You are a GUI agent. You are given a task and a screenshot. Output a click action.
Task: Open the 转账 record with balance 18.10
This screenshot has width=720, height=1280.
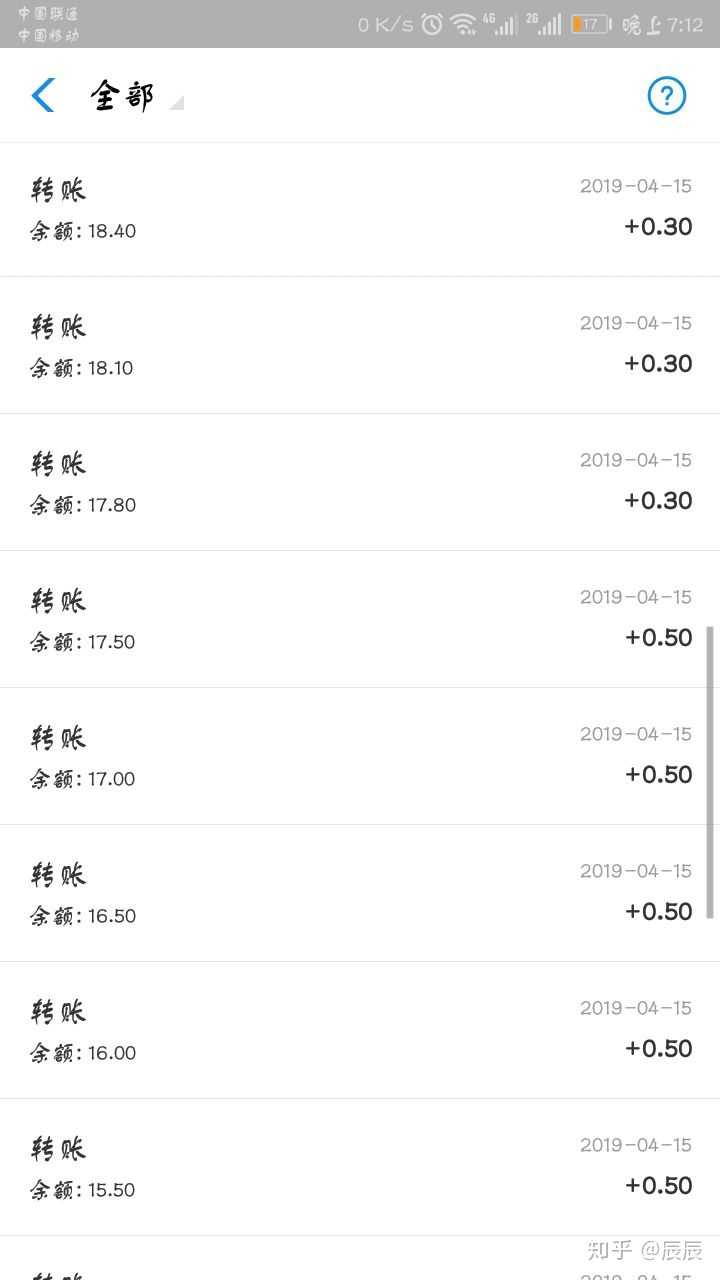click(360, 346)
